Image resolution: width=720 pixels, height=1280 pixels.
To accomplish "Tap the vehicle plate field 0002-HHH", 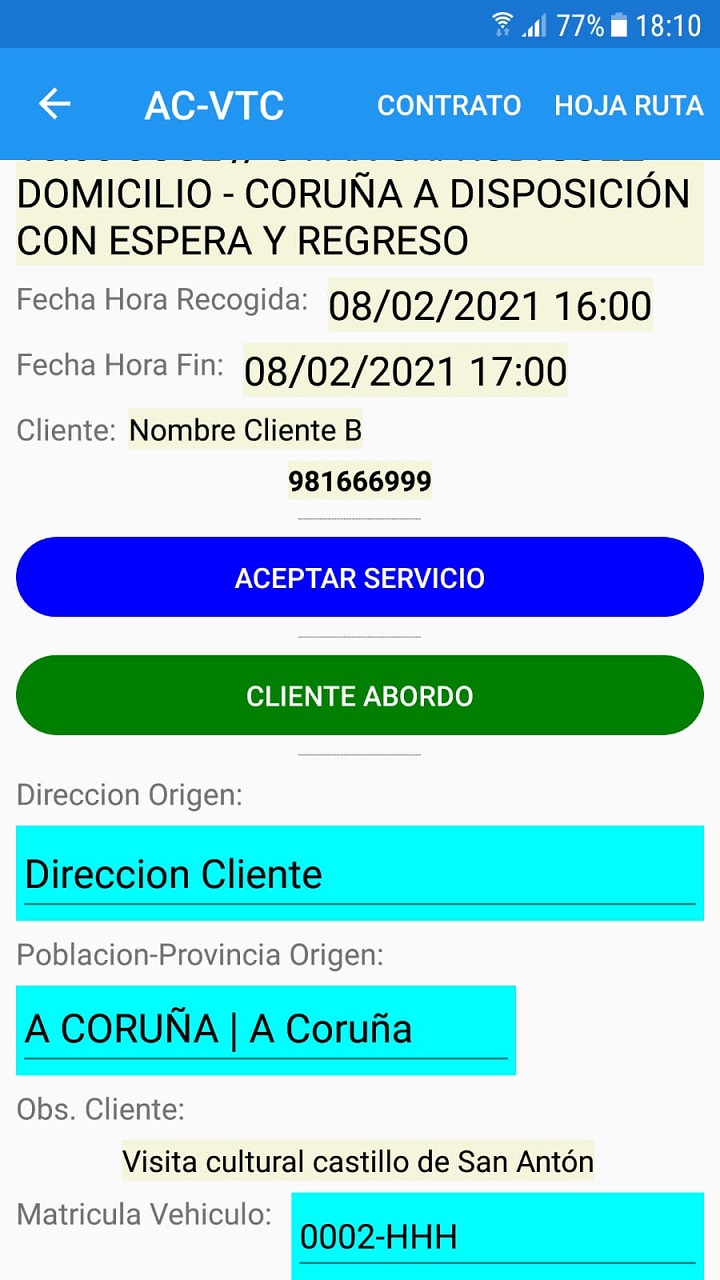I will tap(500, 1235).
